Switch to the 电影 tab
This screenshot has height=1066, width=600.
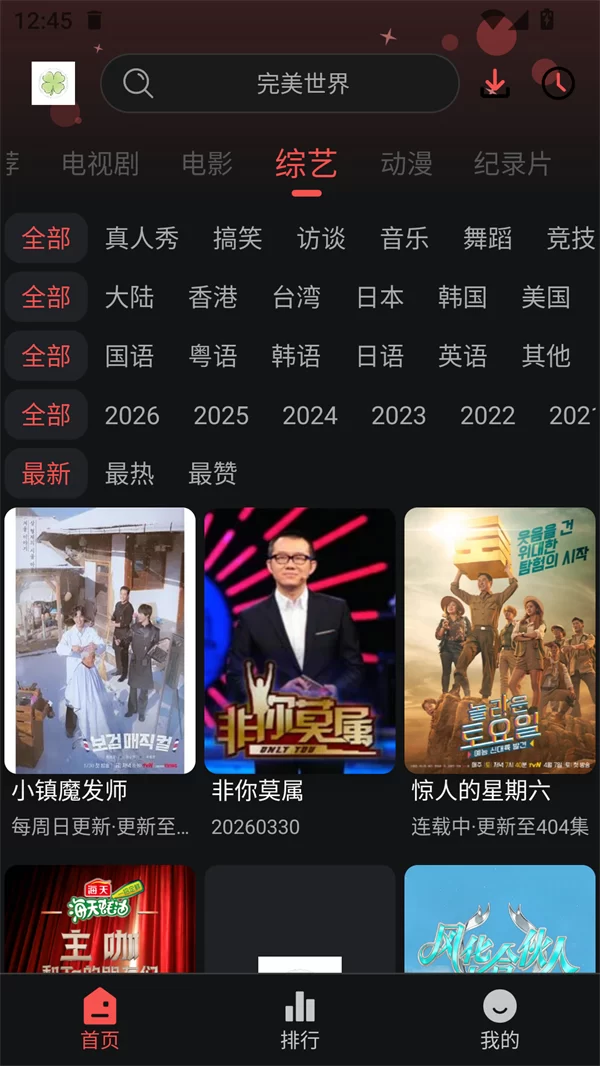pyautogui.click(x=207, y=164)
